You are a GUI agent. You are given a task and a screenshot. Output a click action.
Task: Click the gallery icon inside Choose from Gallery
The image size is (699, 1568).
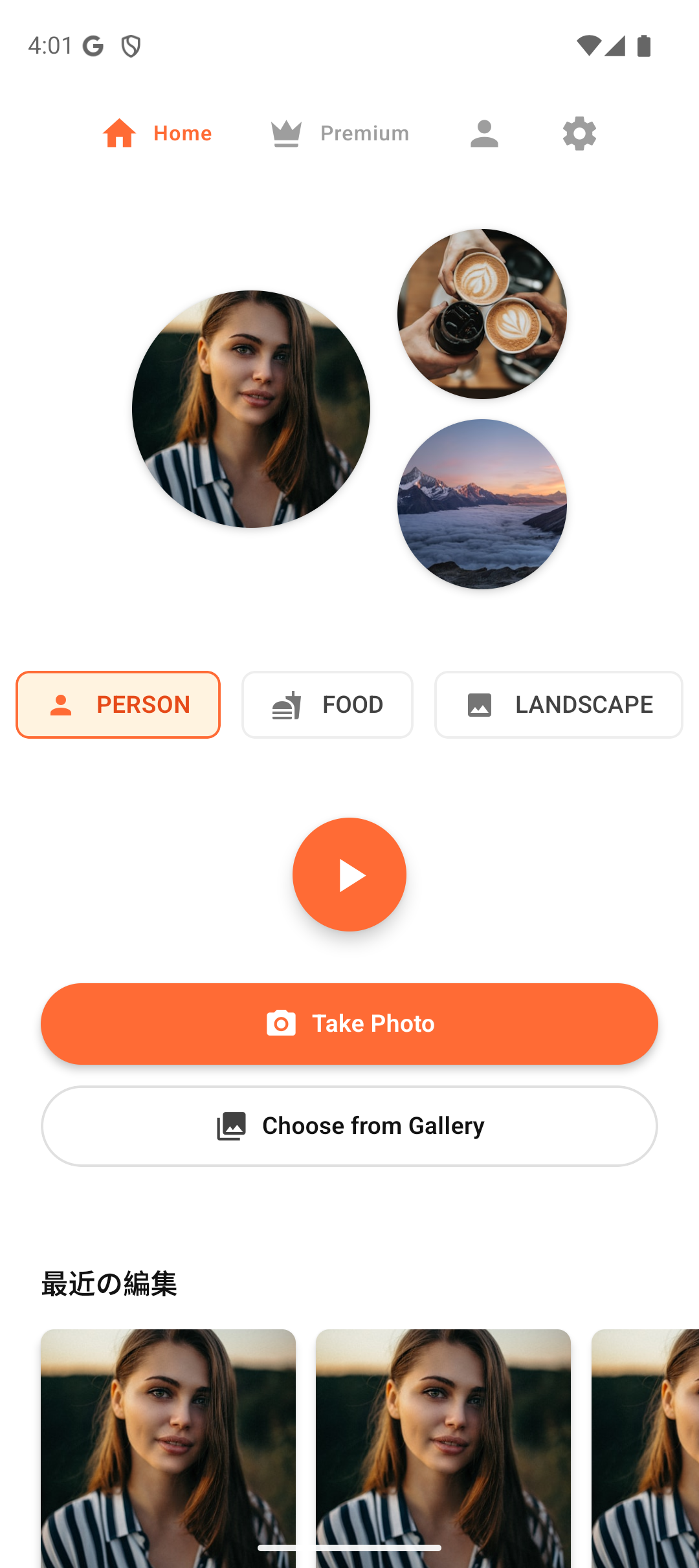pyautogui.click(x=232, y=1125)
